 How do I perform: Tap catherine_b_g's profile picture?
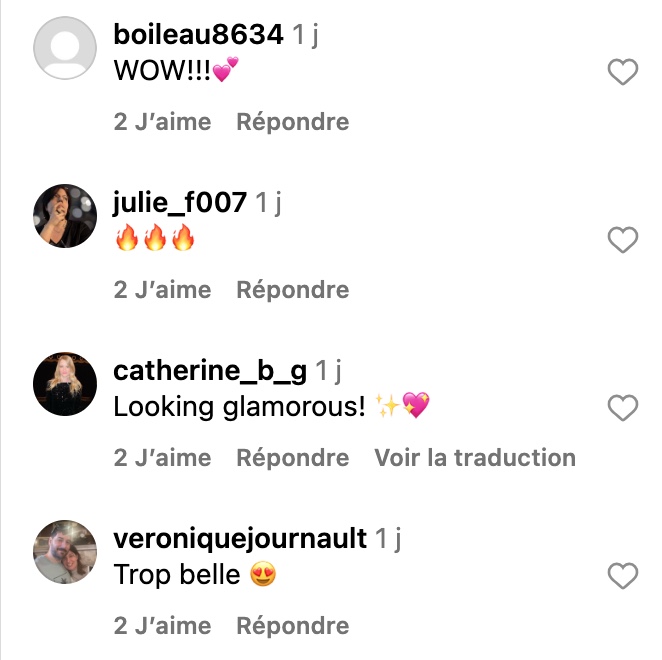pos(65,384)
